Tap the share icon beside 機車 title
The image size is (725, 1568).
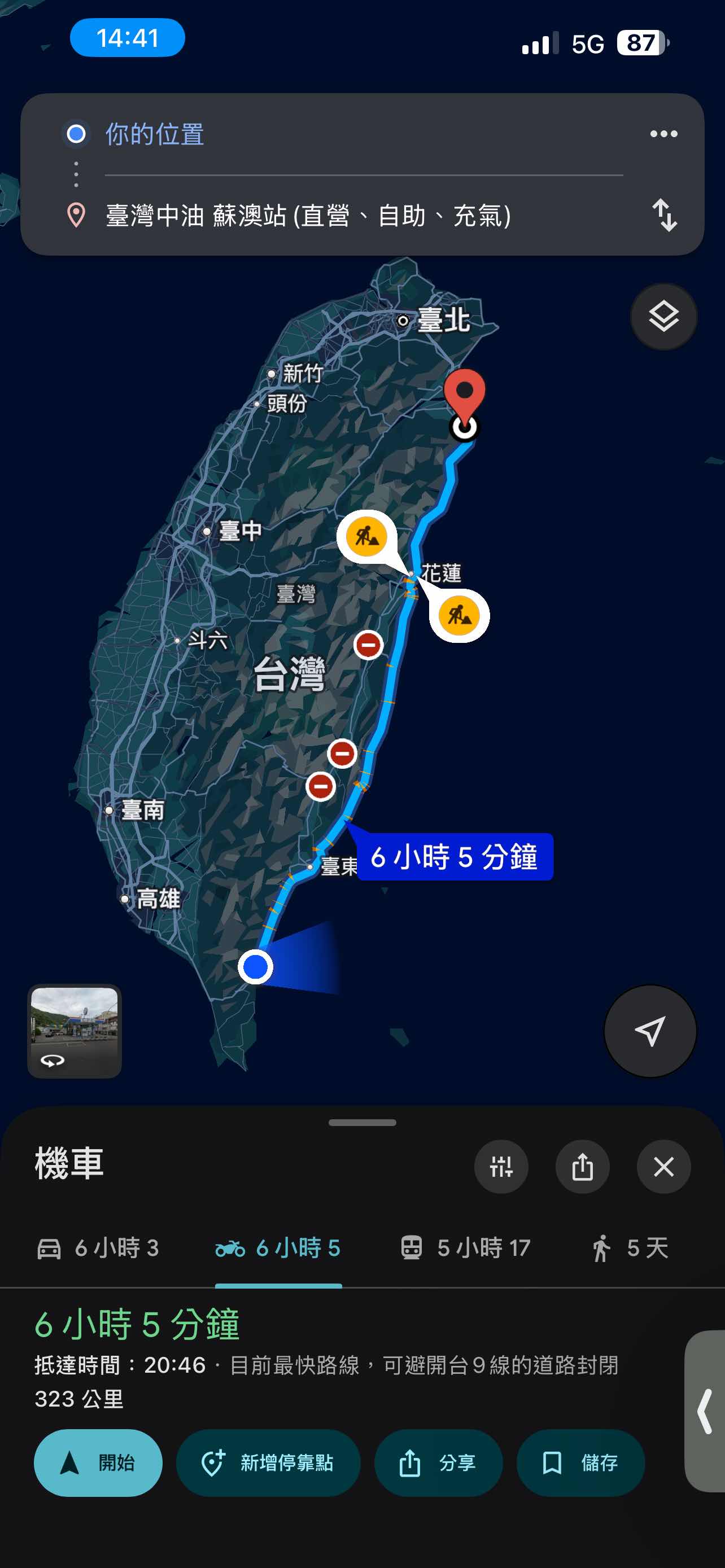coord(582,1167)
